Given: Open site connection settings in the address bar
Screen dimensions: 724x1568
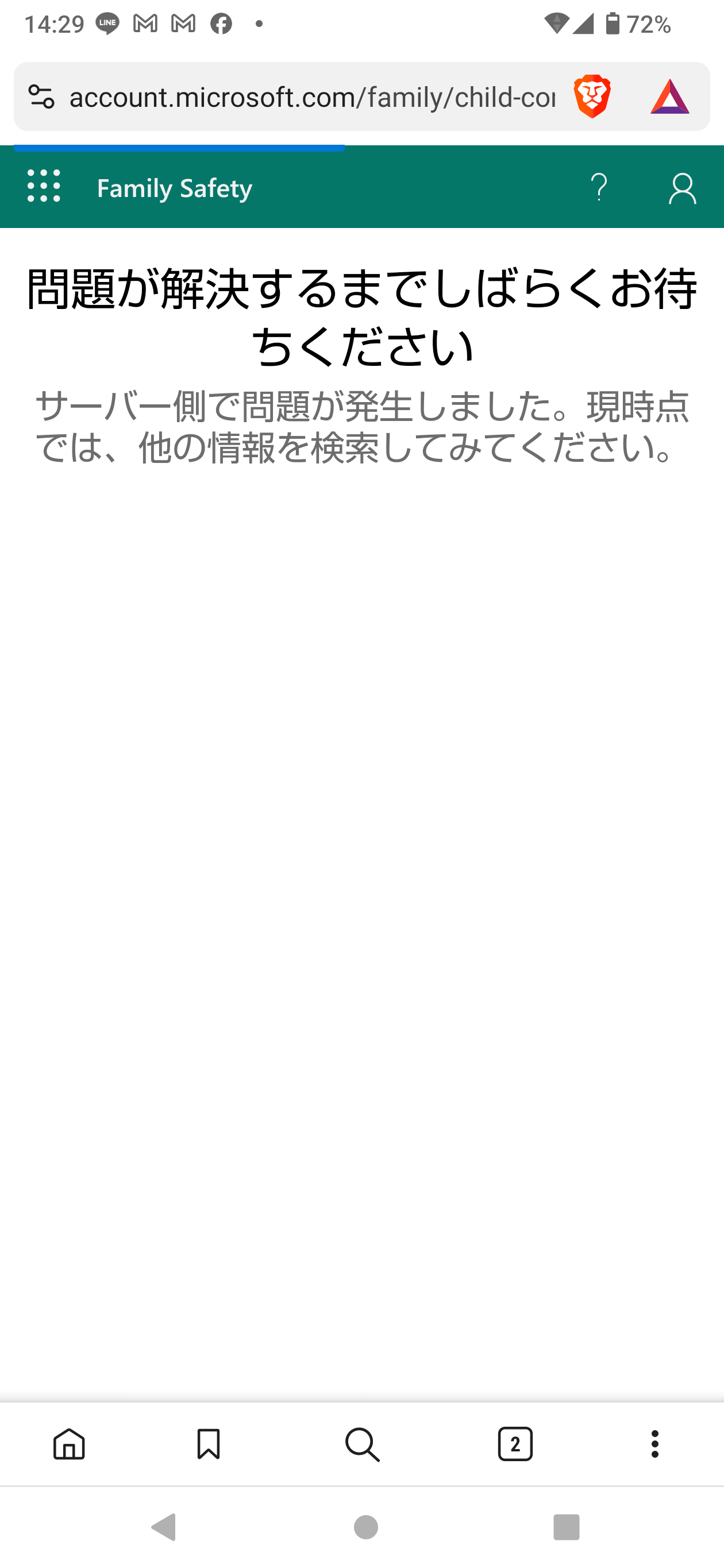Looking at the screenshot, I should tap(40, 95).
